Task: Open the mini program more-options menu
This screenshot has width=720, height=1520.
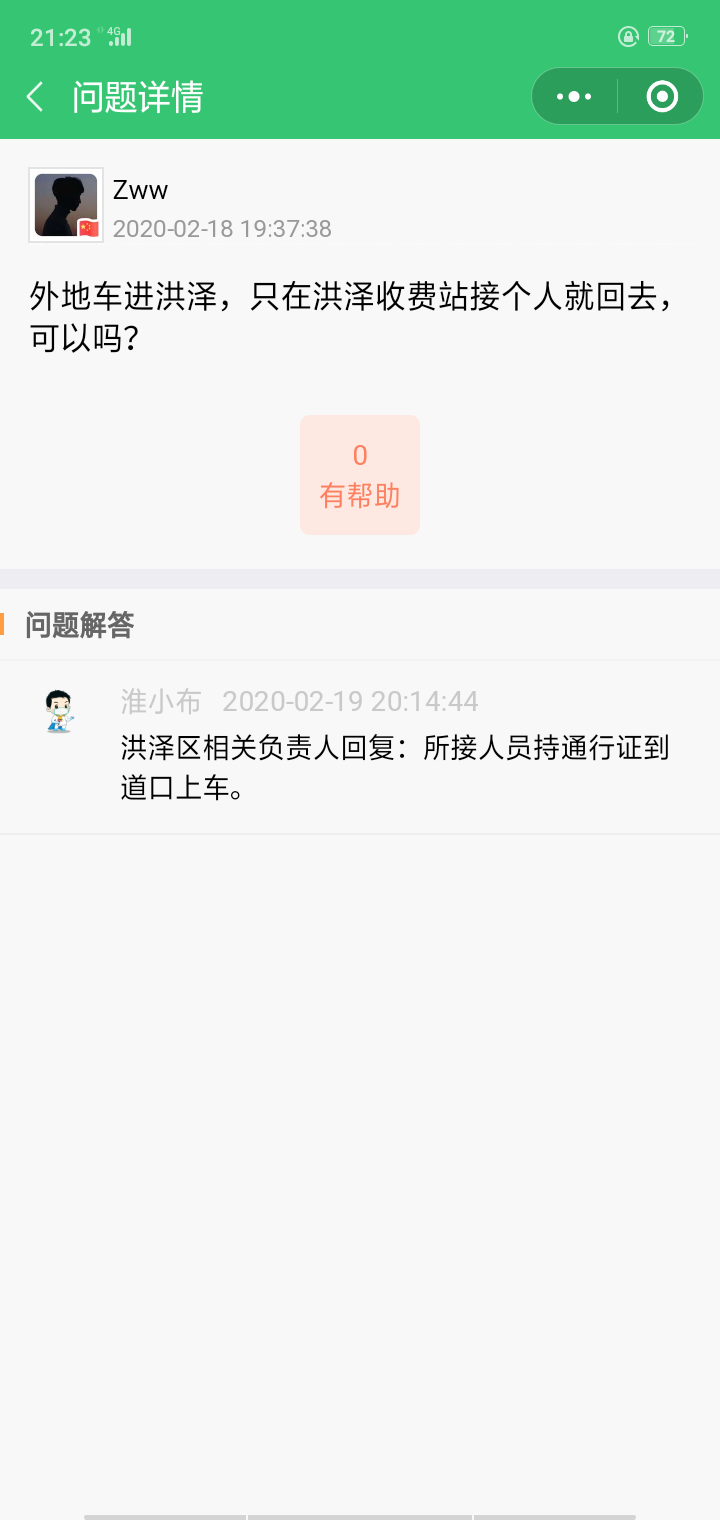Action: point(574,97)
